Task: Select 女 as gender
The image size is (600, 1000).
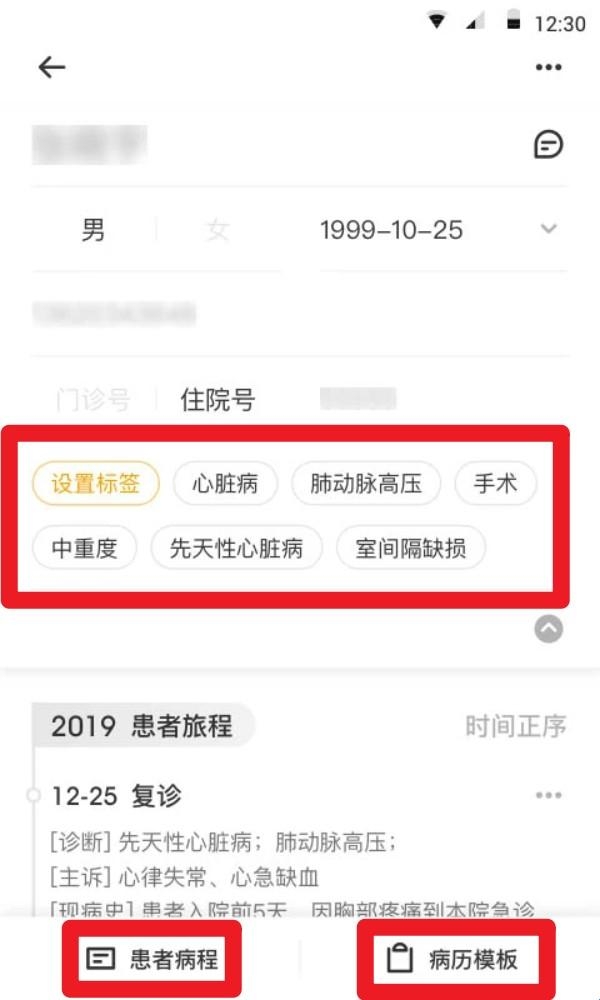Action: pos(217,231)
